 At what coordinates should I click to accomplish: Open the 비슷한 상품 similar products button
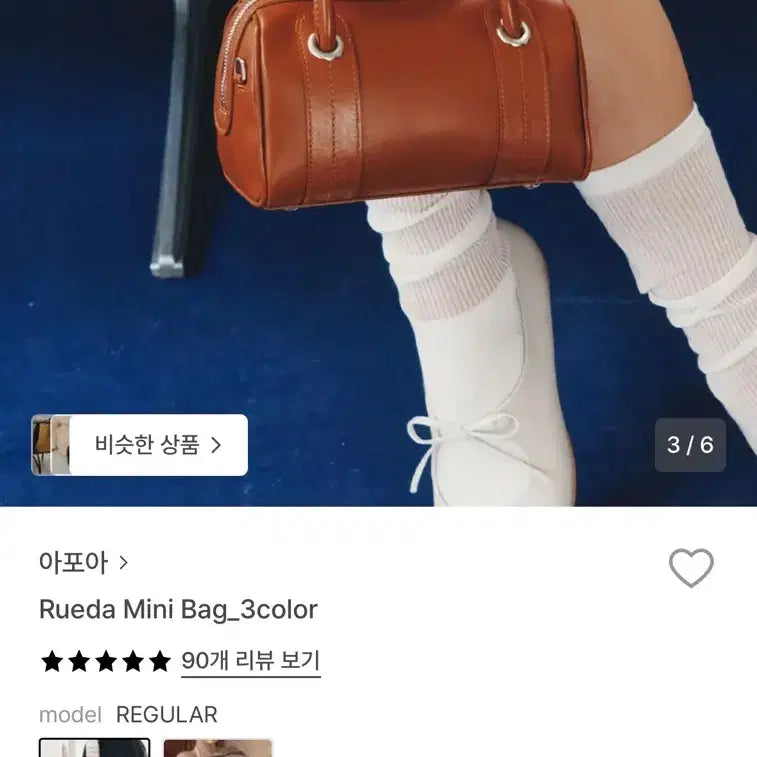pyautogui.click(x=157, y=445)
